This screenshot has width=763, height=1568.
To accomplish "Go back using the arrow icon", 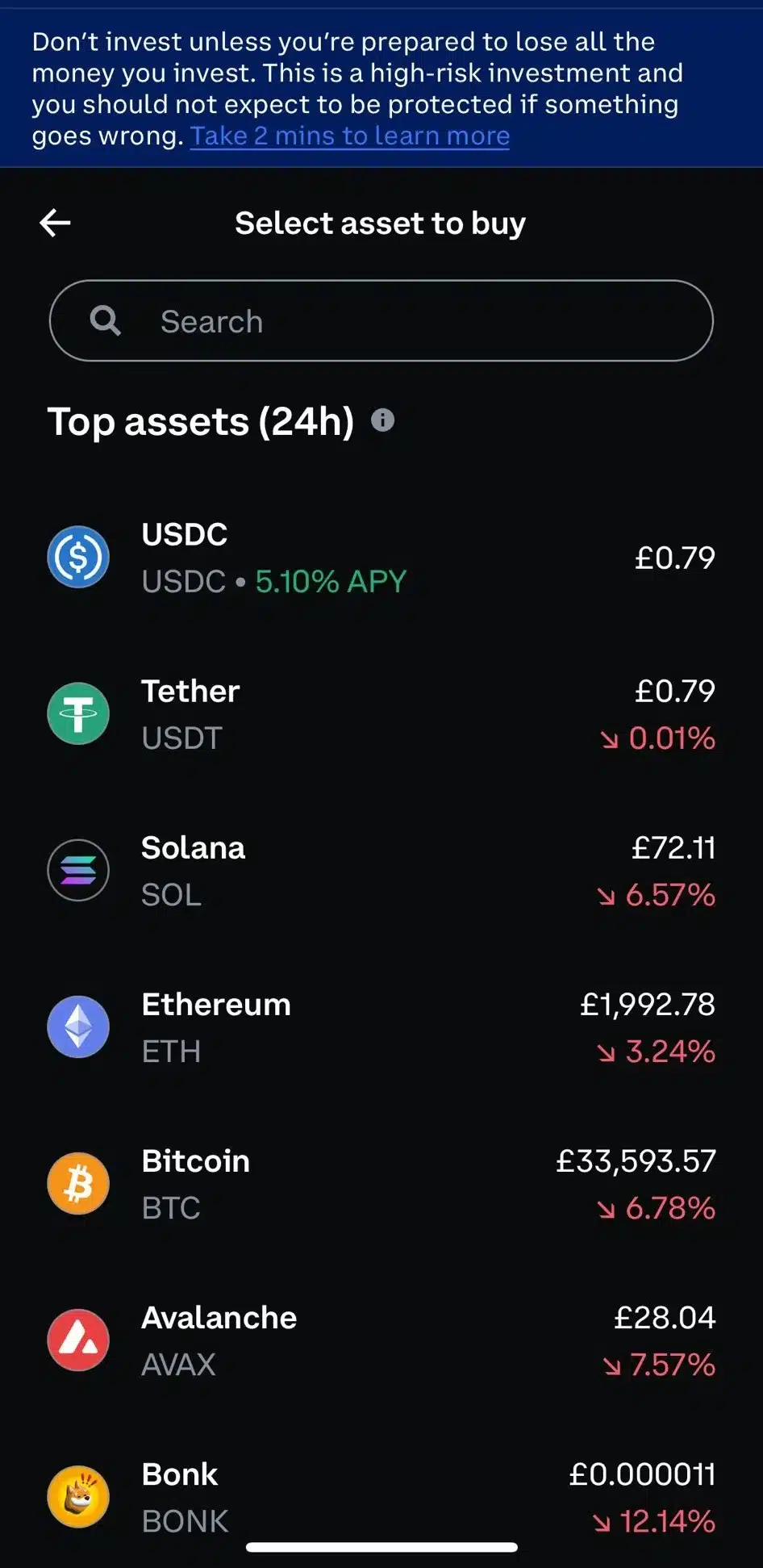I will click(x=55, y=223).
